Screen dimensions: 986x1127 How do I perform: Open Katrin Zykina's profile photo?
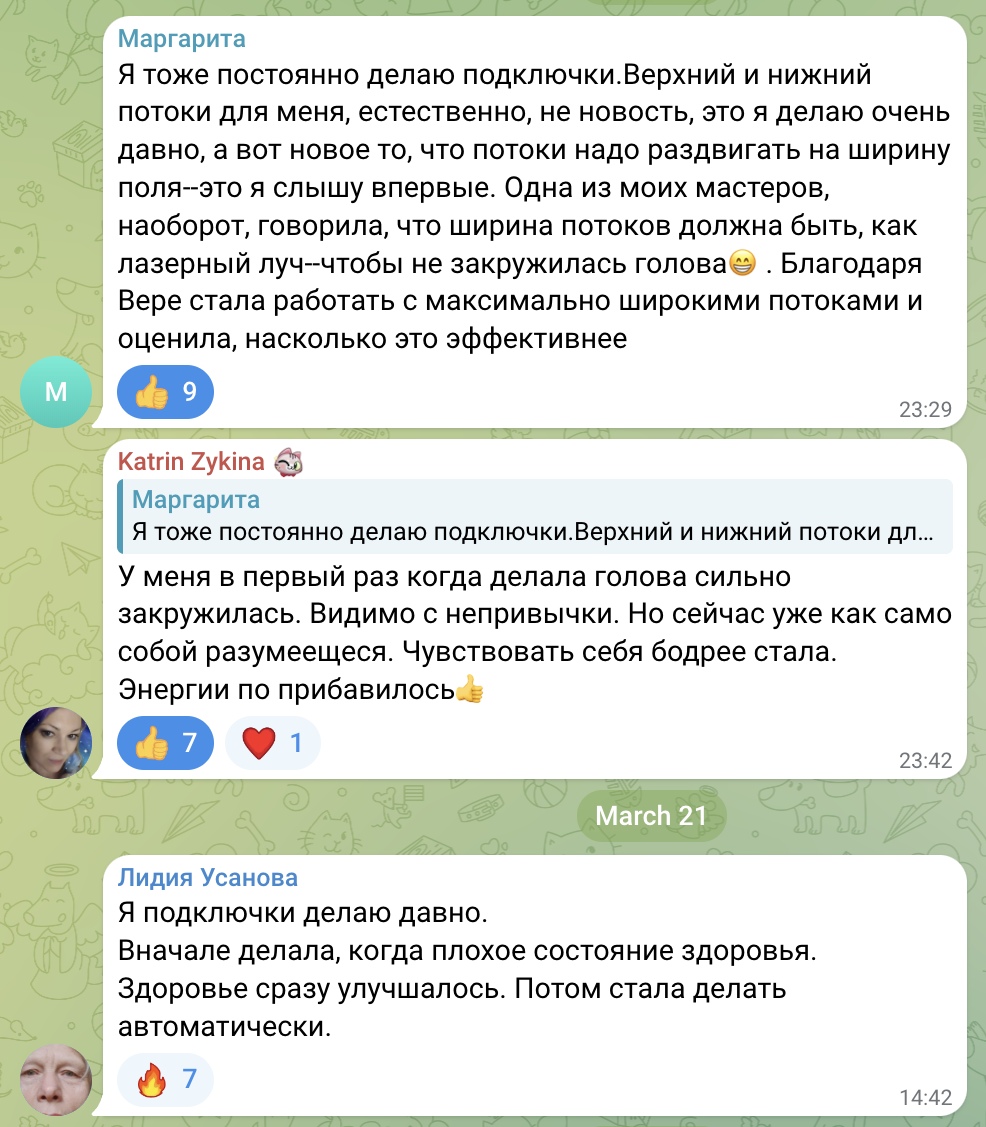tap(56, 742)
